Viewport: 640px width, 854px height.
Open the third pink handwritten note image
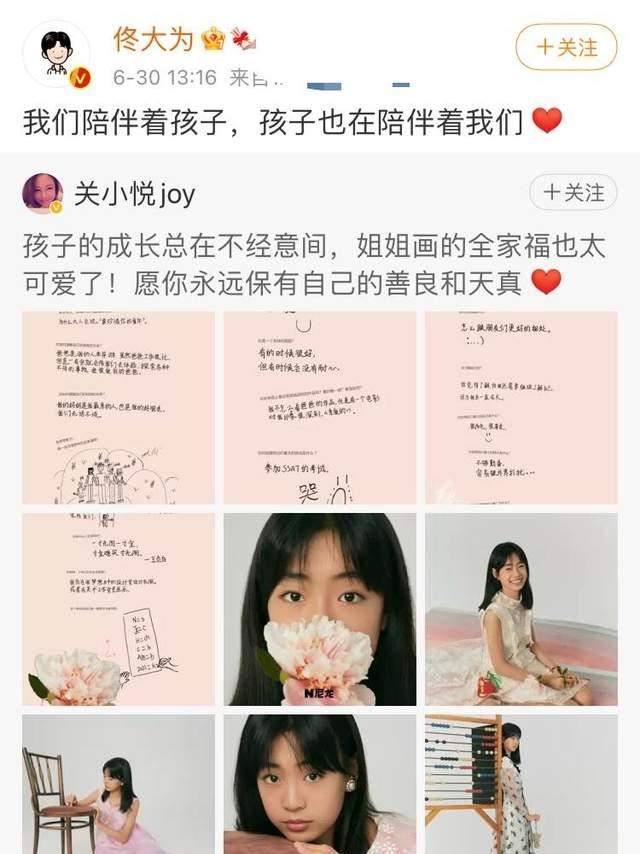tap(521, 407)
